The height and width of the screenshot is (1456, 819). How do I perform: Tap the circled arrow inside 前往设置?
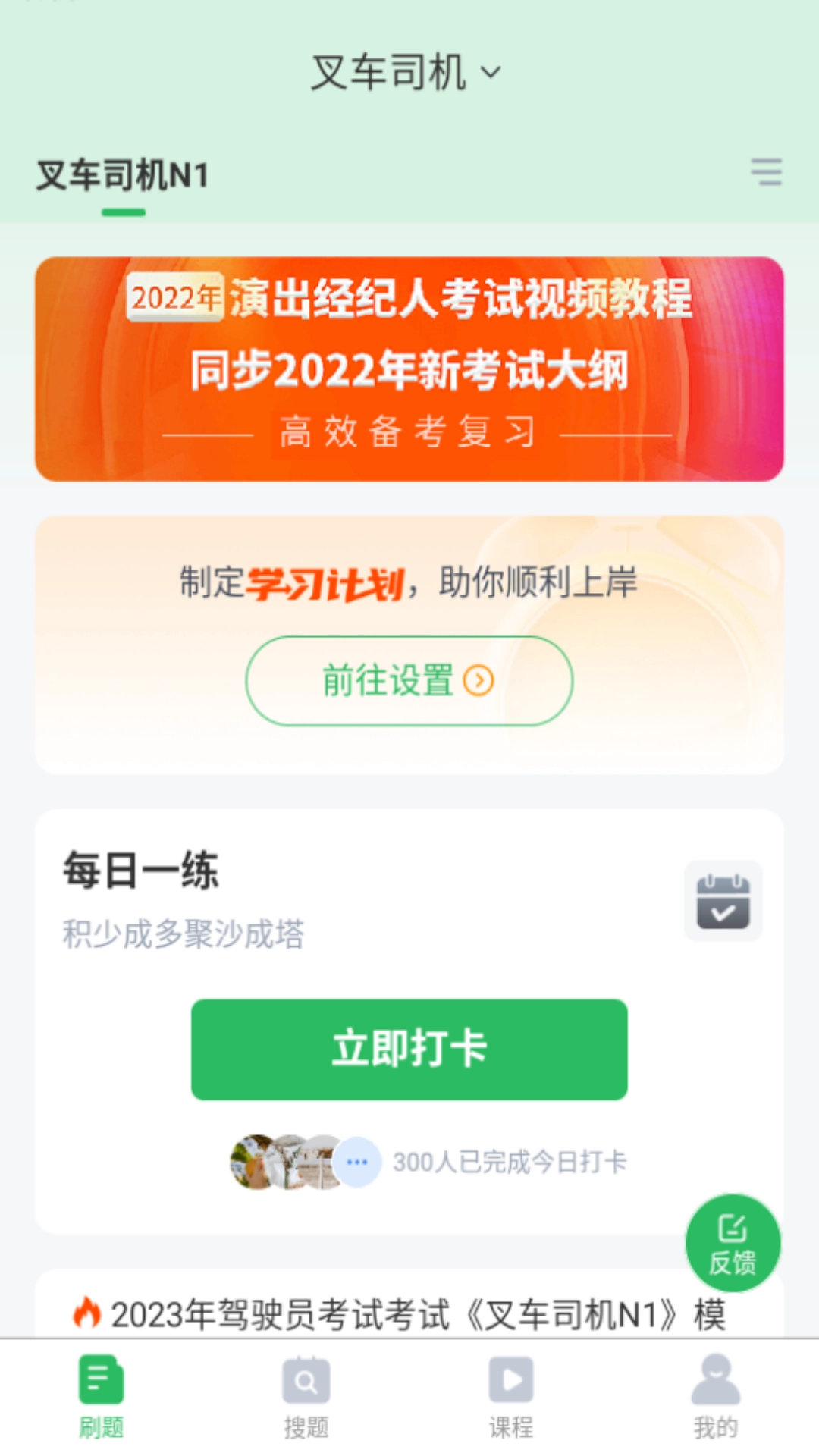(x=478, y=681)
